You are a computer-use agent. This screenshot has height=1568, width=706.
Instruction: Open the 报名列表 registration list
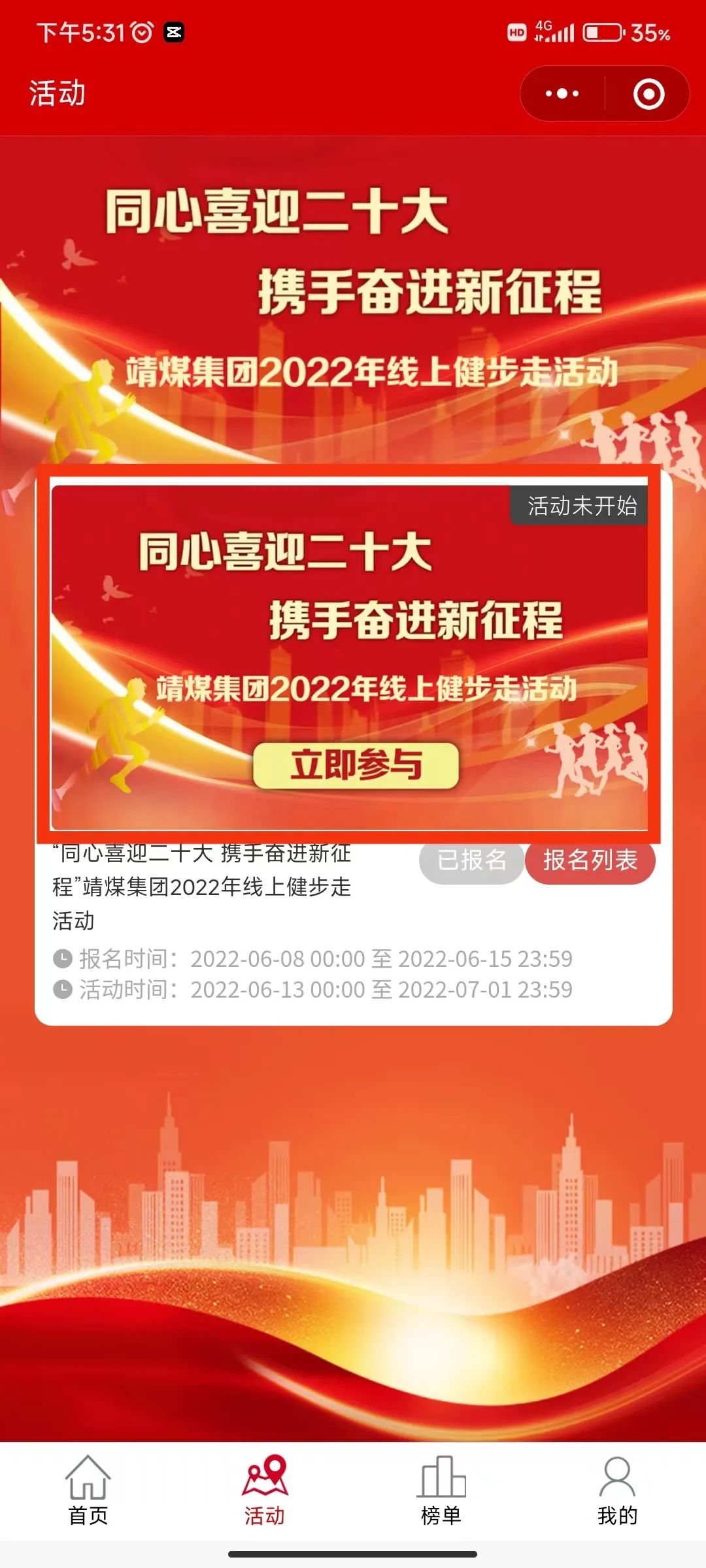point(590,860)
